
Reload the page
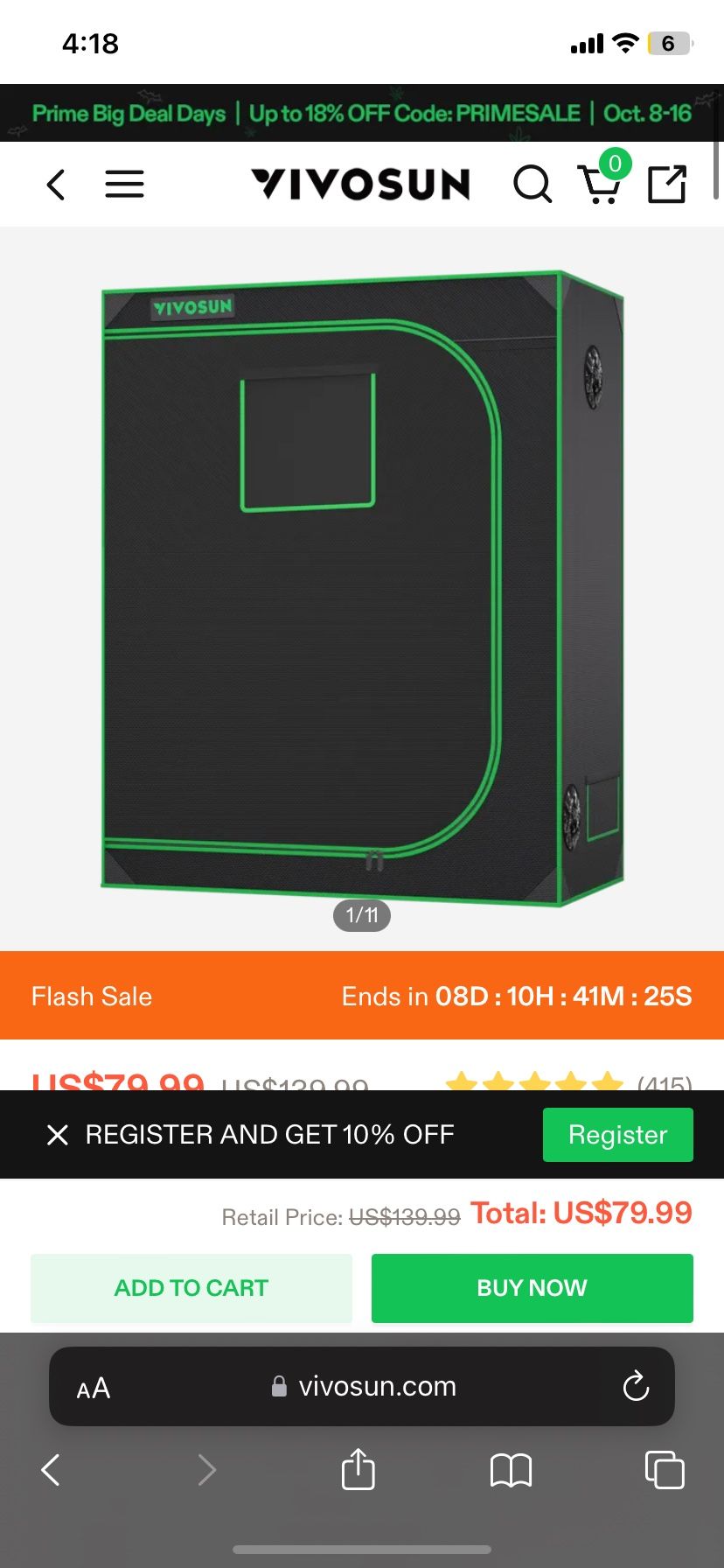click(x=636, y=1387)
